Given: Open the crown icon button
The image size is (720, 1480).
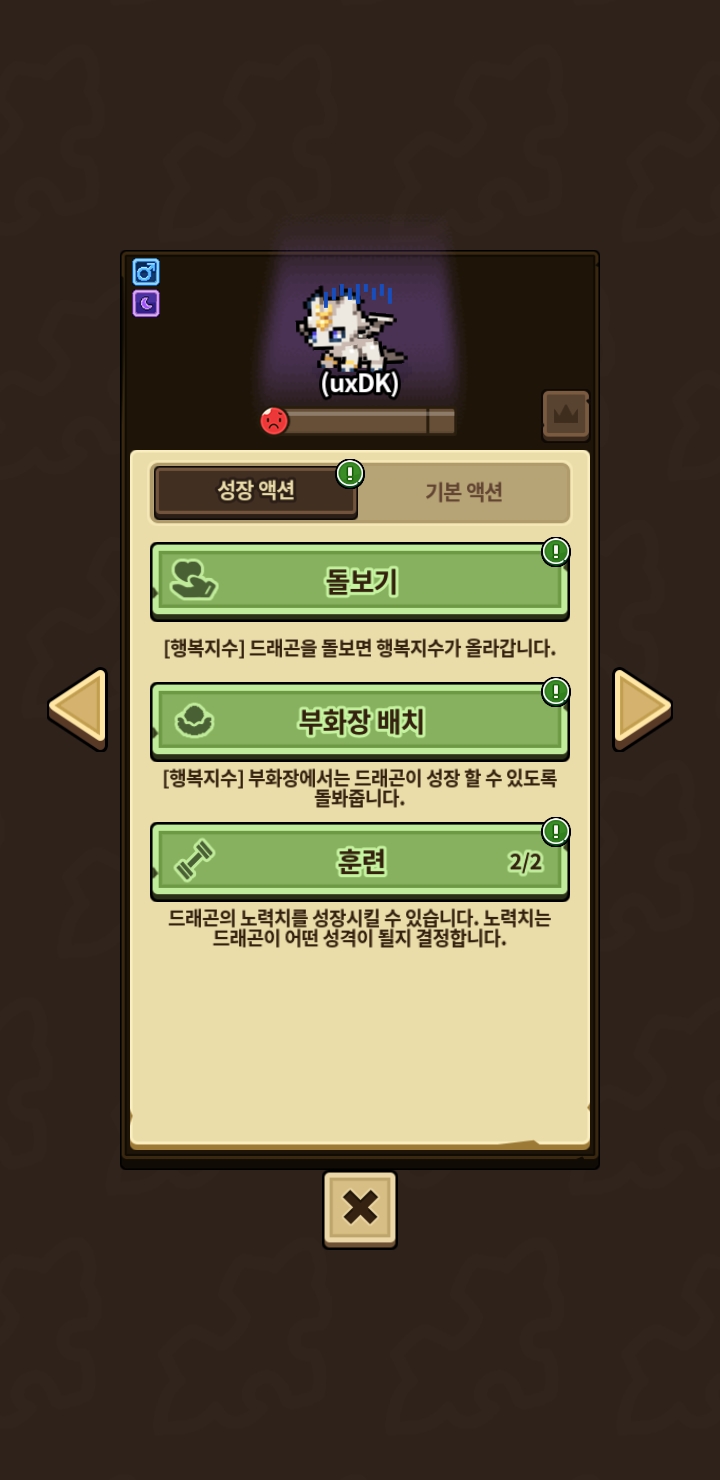Looking at the screenshot, I should (565, 414).
